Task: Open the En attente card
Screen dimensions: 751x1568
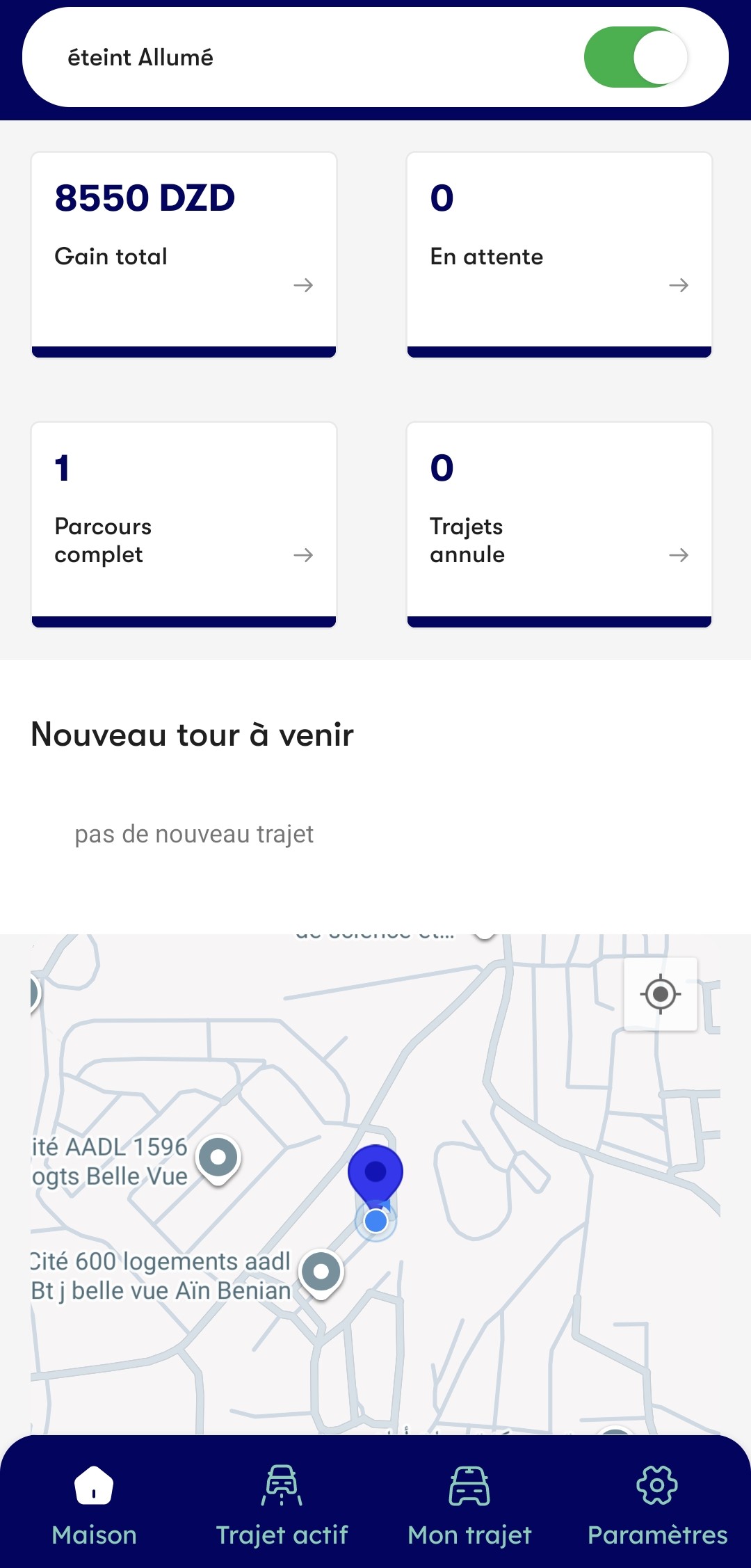Action: coord(559,254)
